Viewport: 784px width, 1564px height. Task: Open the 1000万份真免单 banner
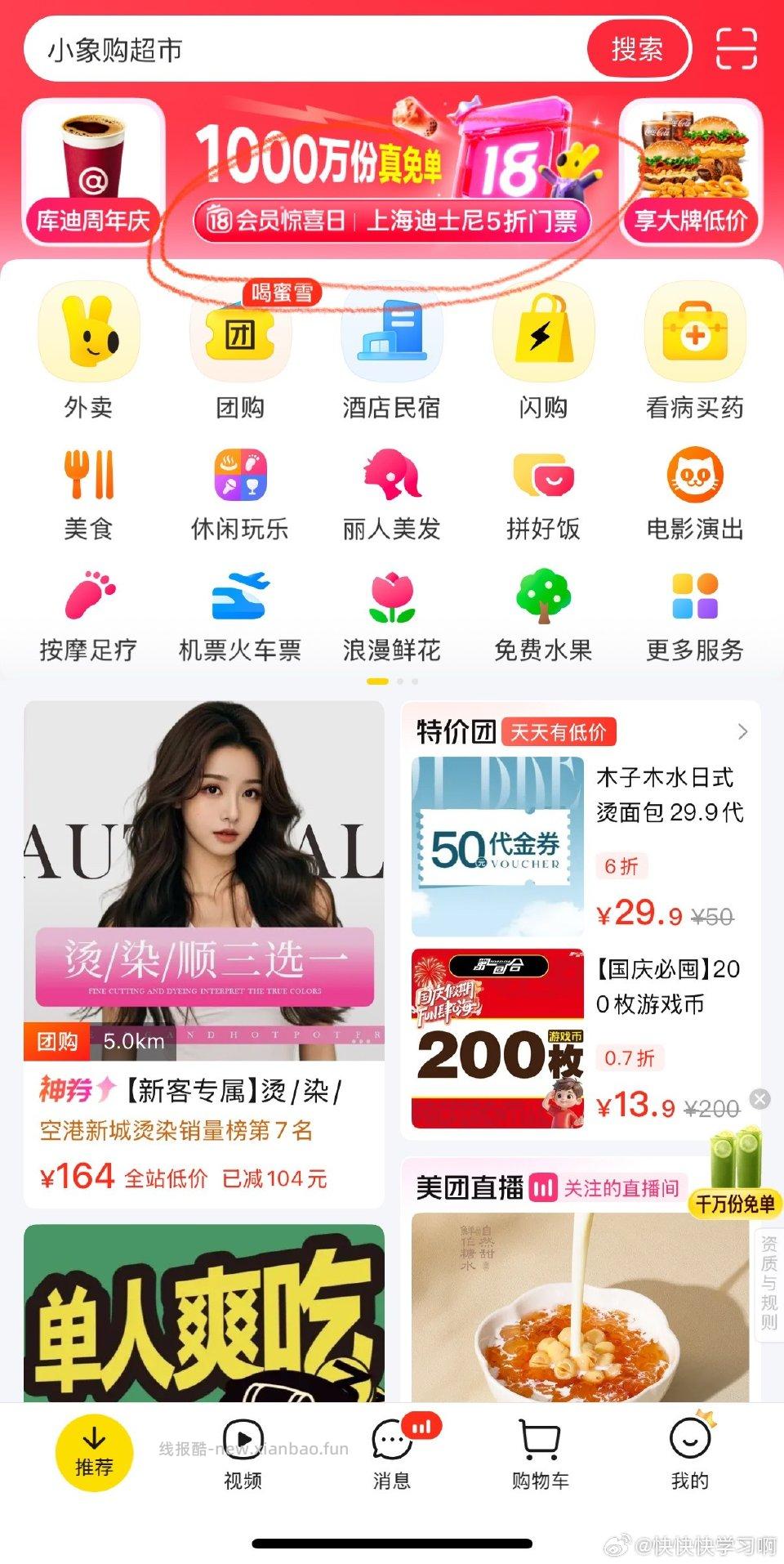coord(392,174)
